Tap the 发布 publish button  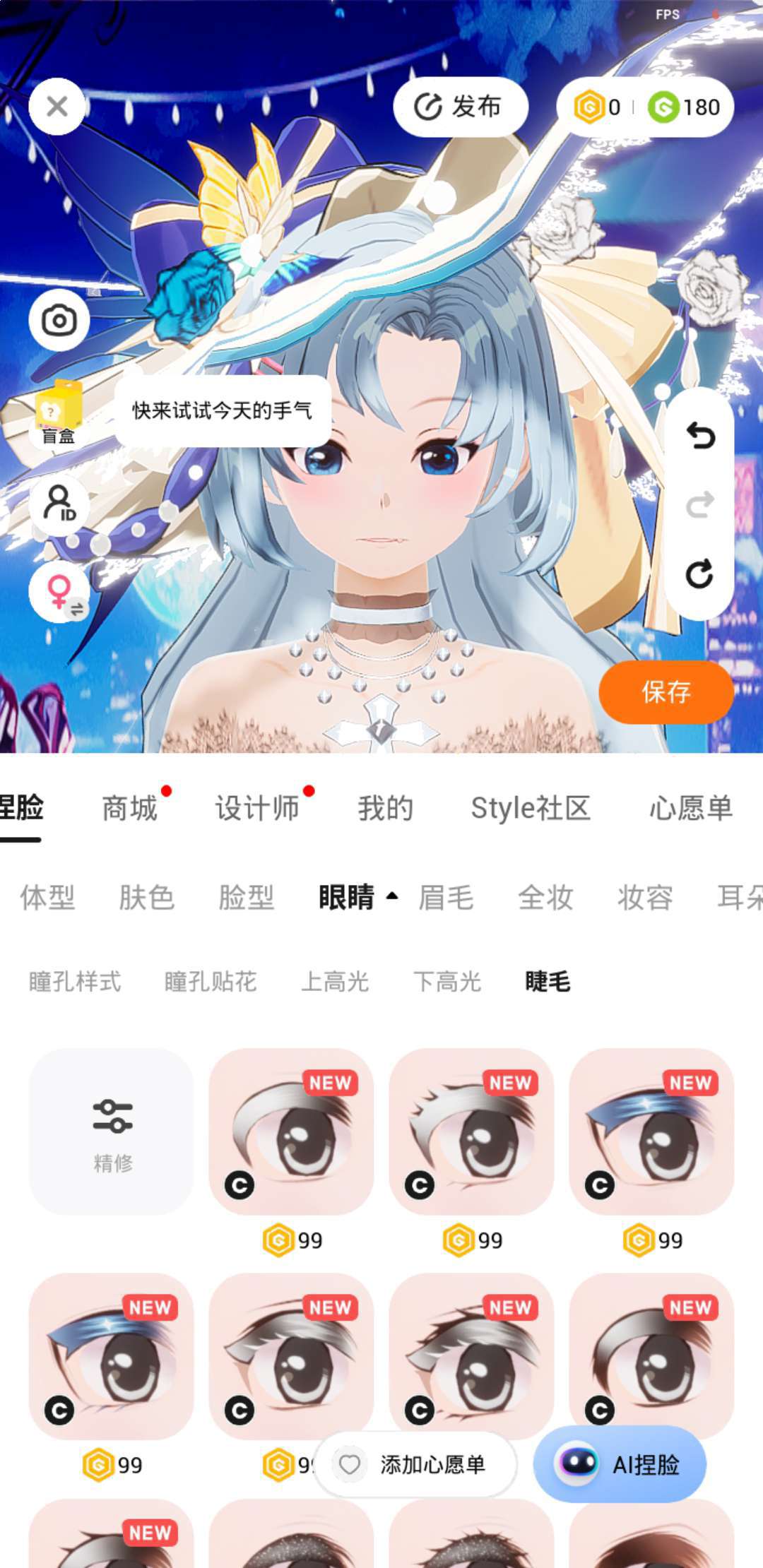pos(460,107)
